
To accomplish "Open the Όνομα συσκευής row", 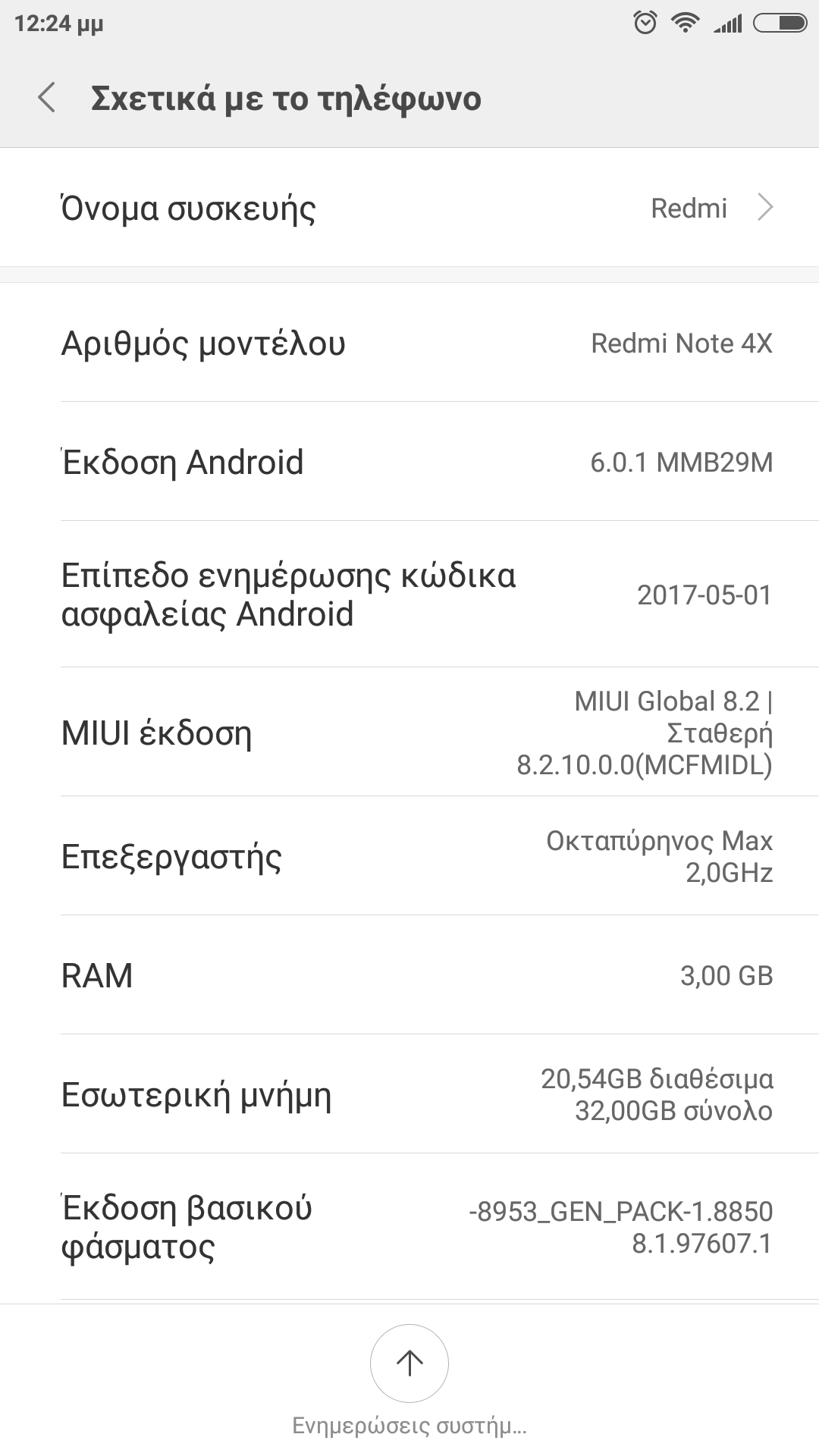I will (409, 208).
